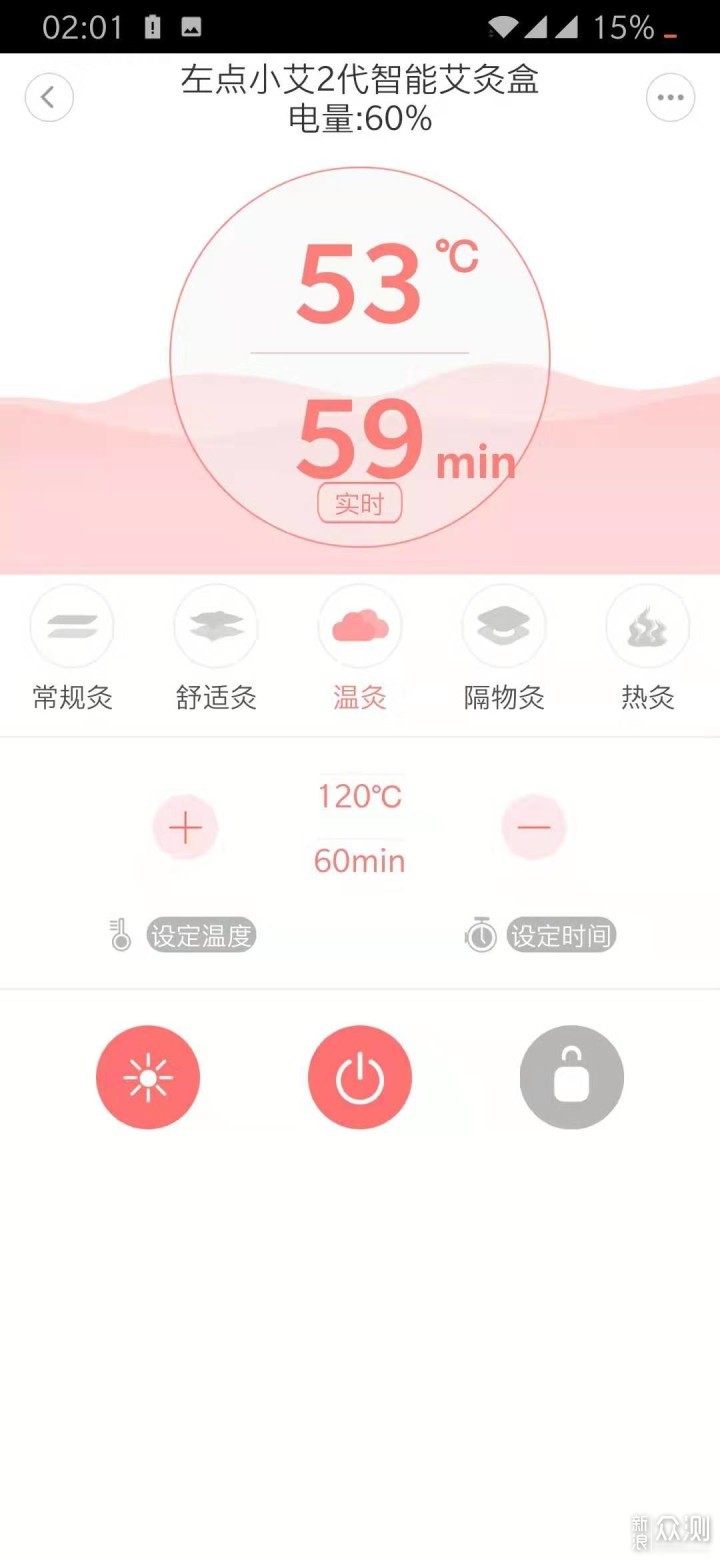
Task: Open the three-dot overflow menu
Action: pyautogui.click(x=670, y=98)
